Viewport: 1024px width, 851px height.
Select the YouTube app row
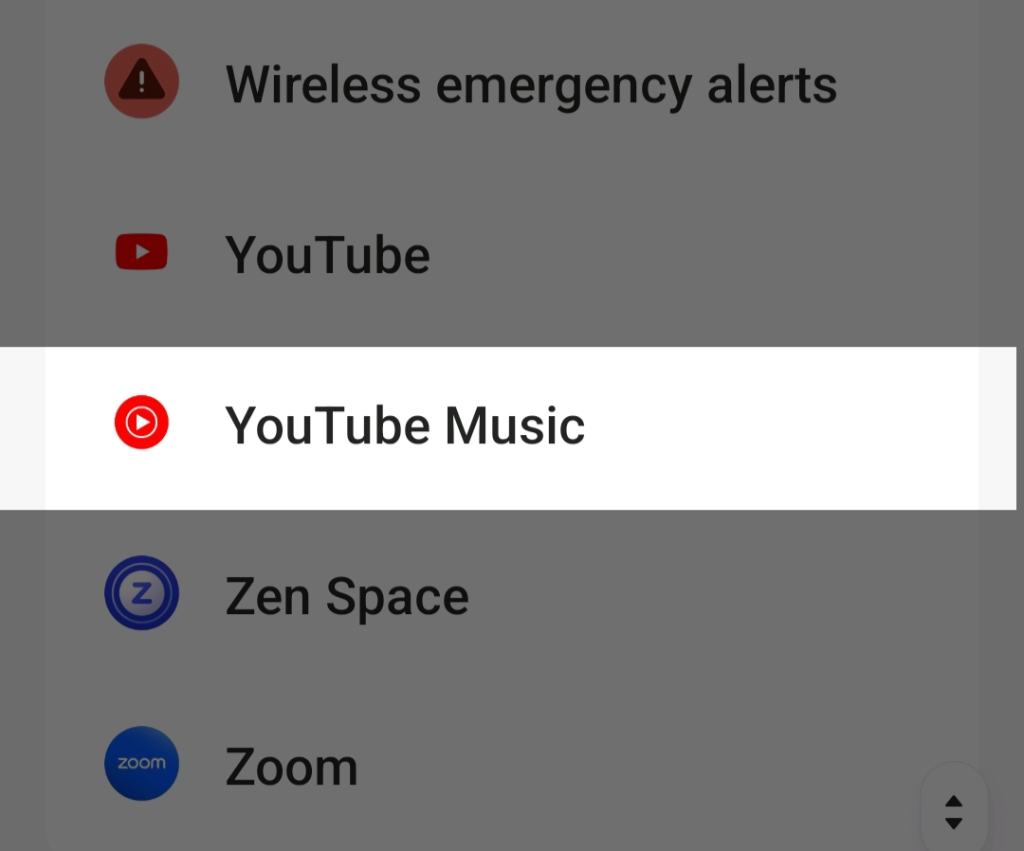pos(328,255)
